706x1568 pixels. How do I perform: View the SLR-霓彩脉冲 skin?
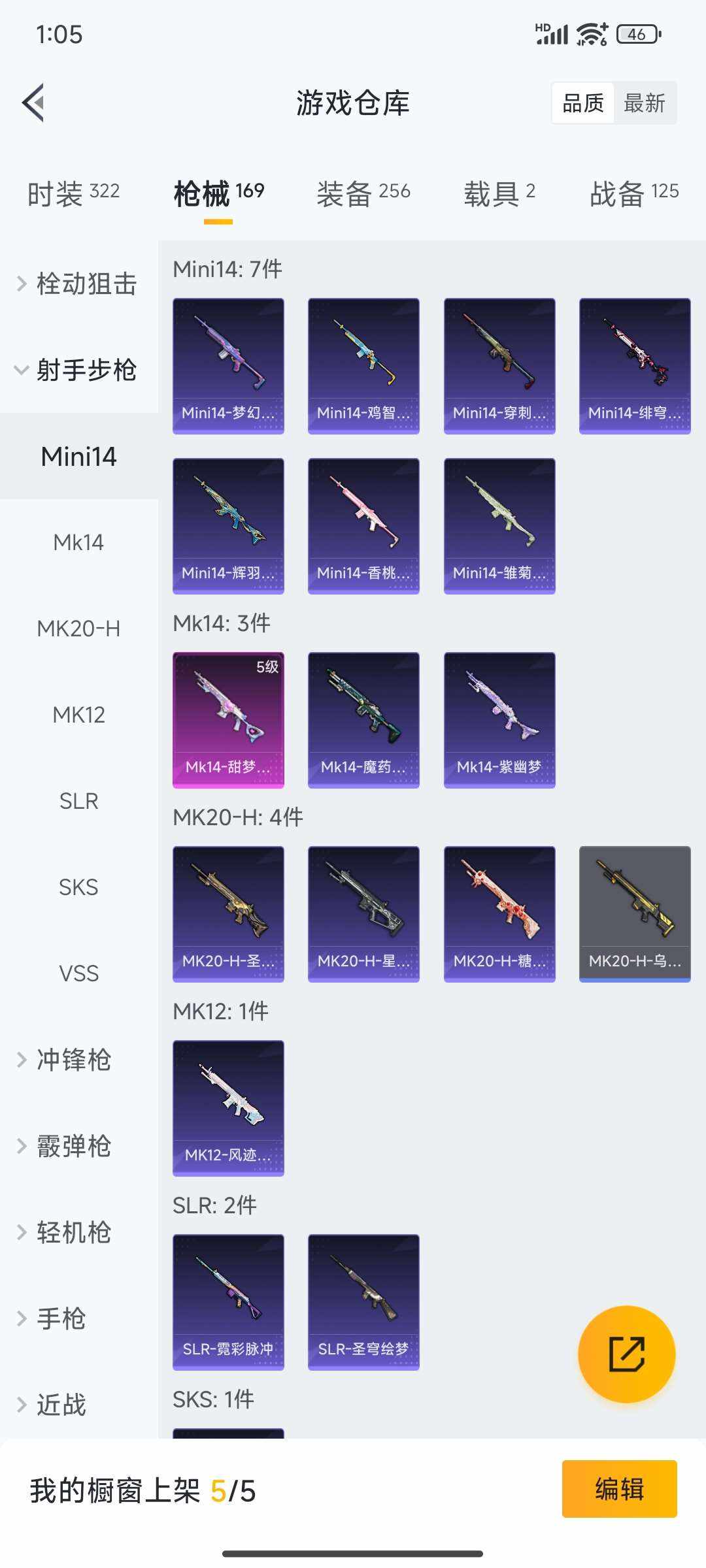tap(228, 1302)
